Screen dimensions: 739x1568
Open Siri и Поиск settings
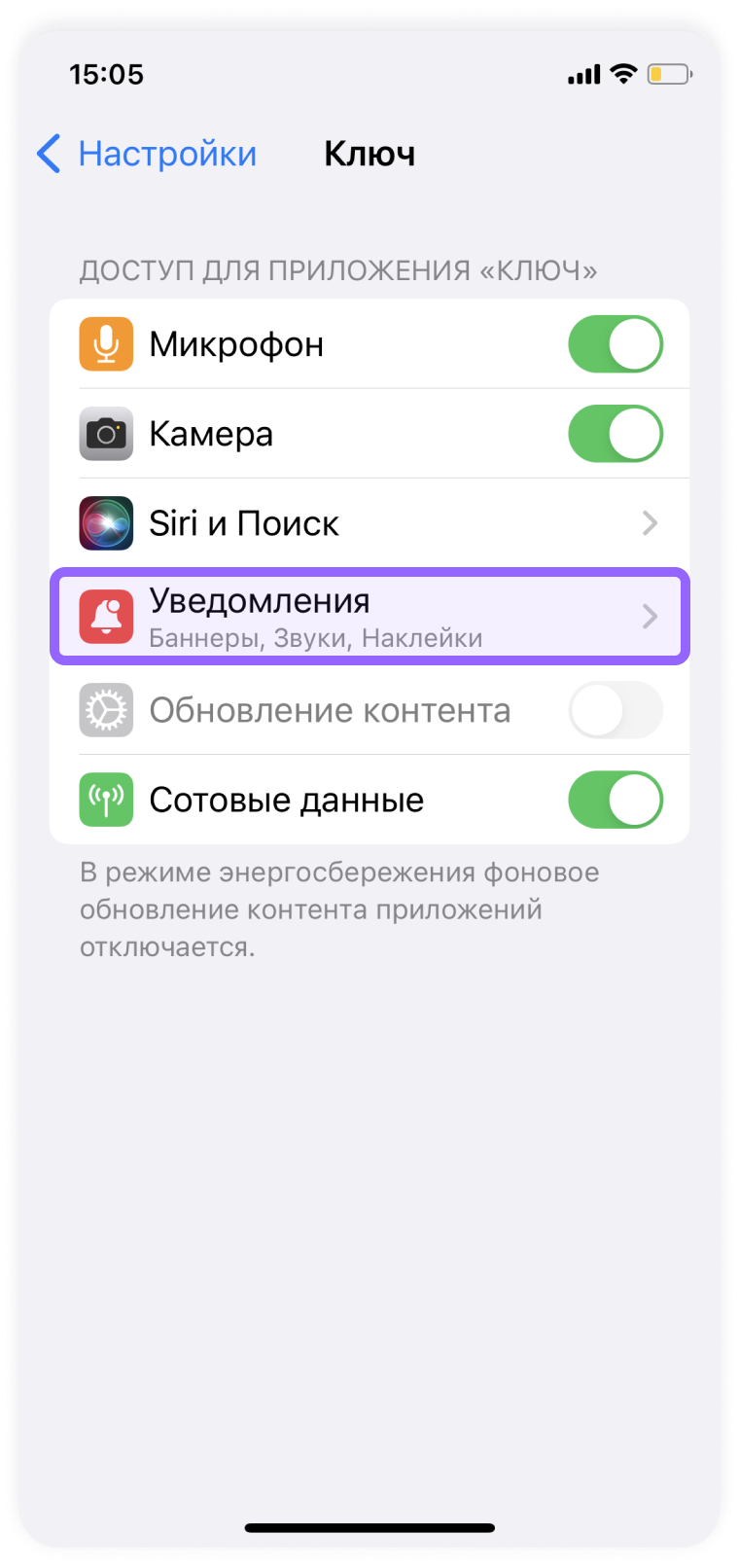coord(369,523)
